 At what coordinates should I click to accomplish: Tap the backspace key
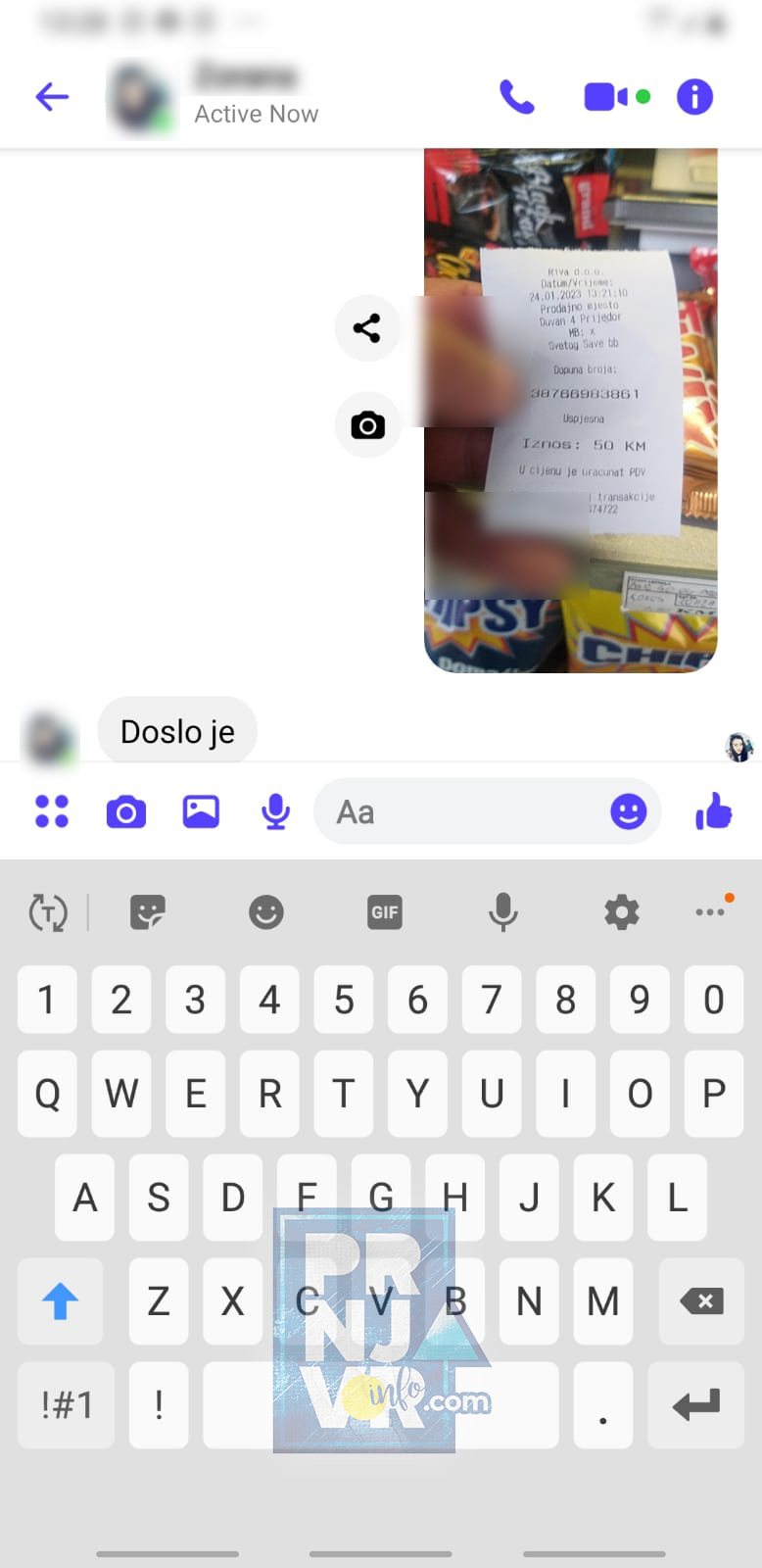[x=701, y=1301]
